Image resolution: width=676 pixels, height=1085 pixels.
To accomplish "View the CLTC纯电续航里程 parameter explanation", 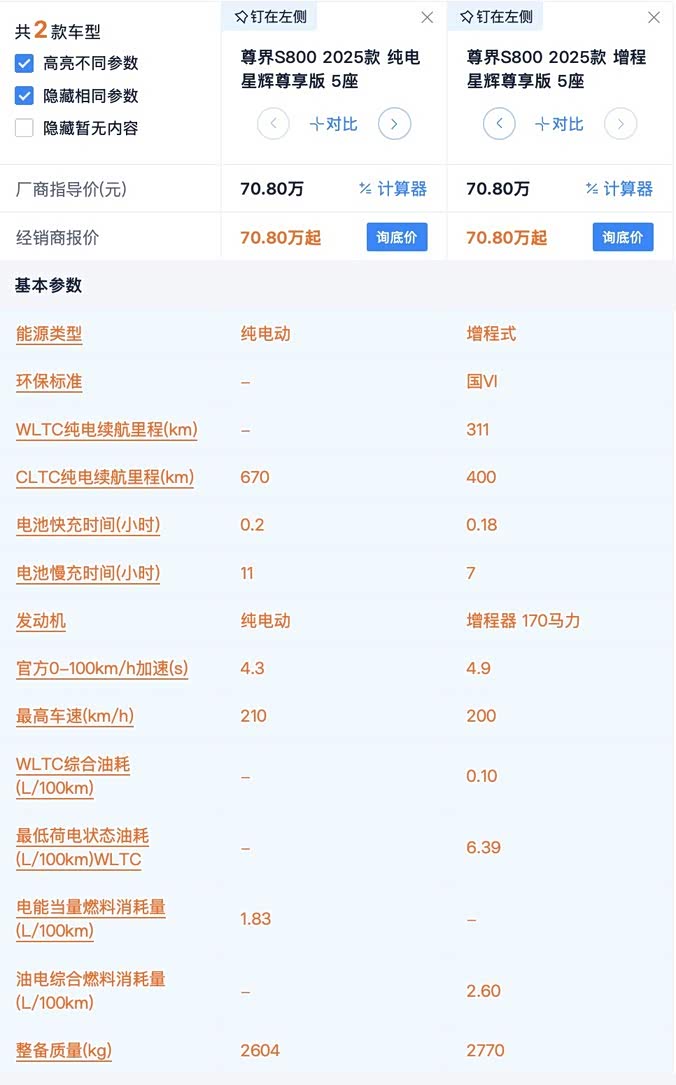I will (105, 477).
